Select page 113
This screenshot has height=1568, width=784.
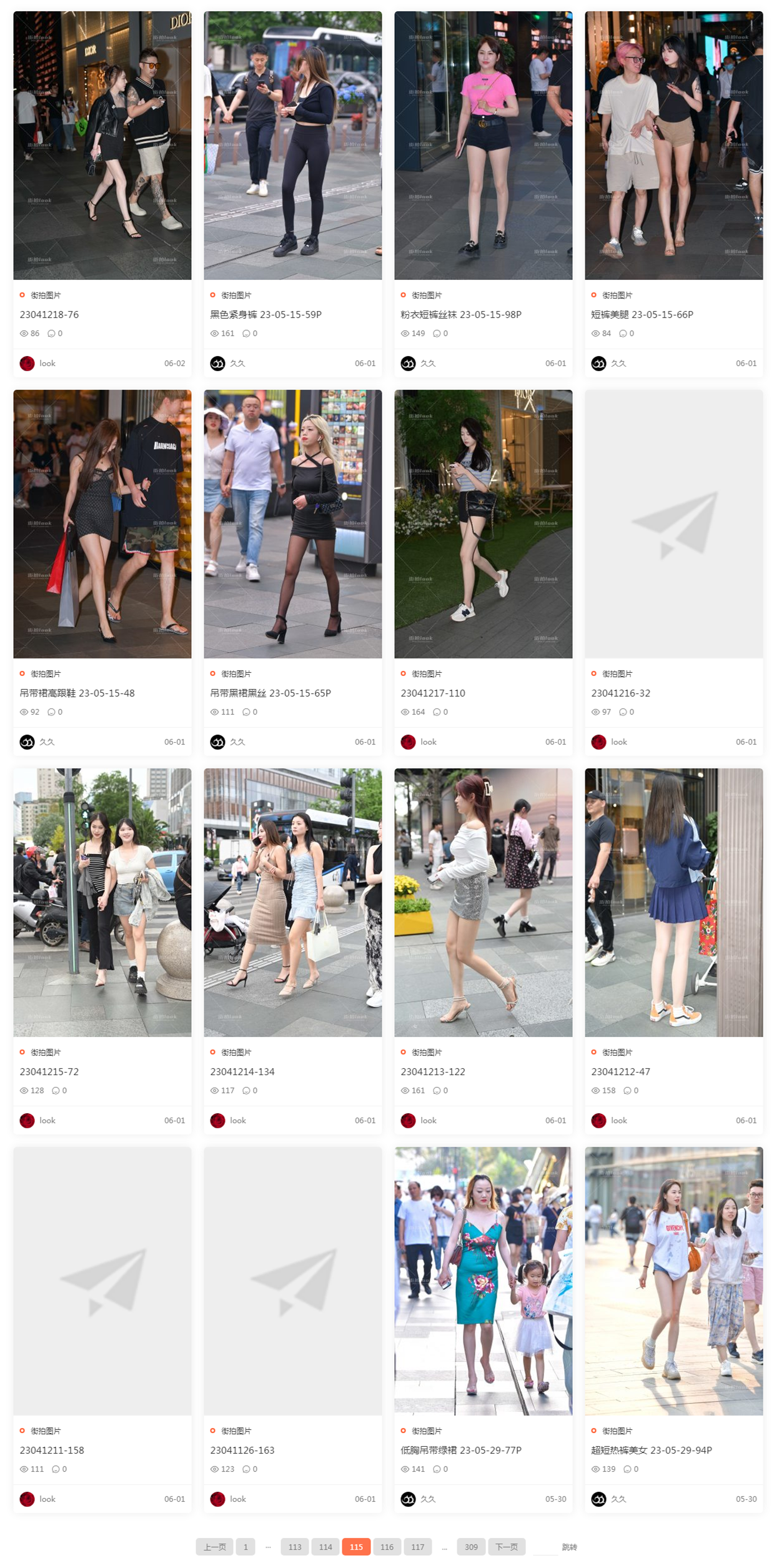(295, 1547)
